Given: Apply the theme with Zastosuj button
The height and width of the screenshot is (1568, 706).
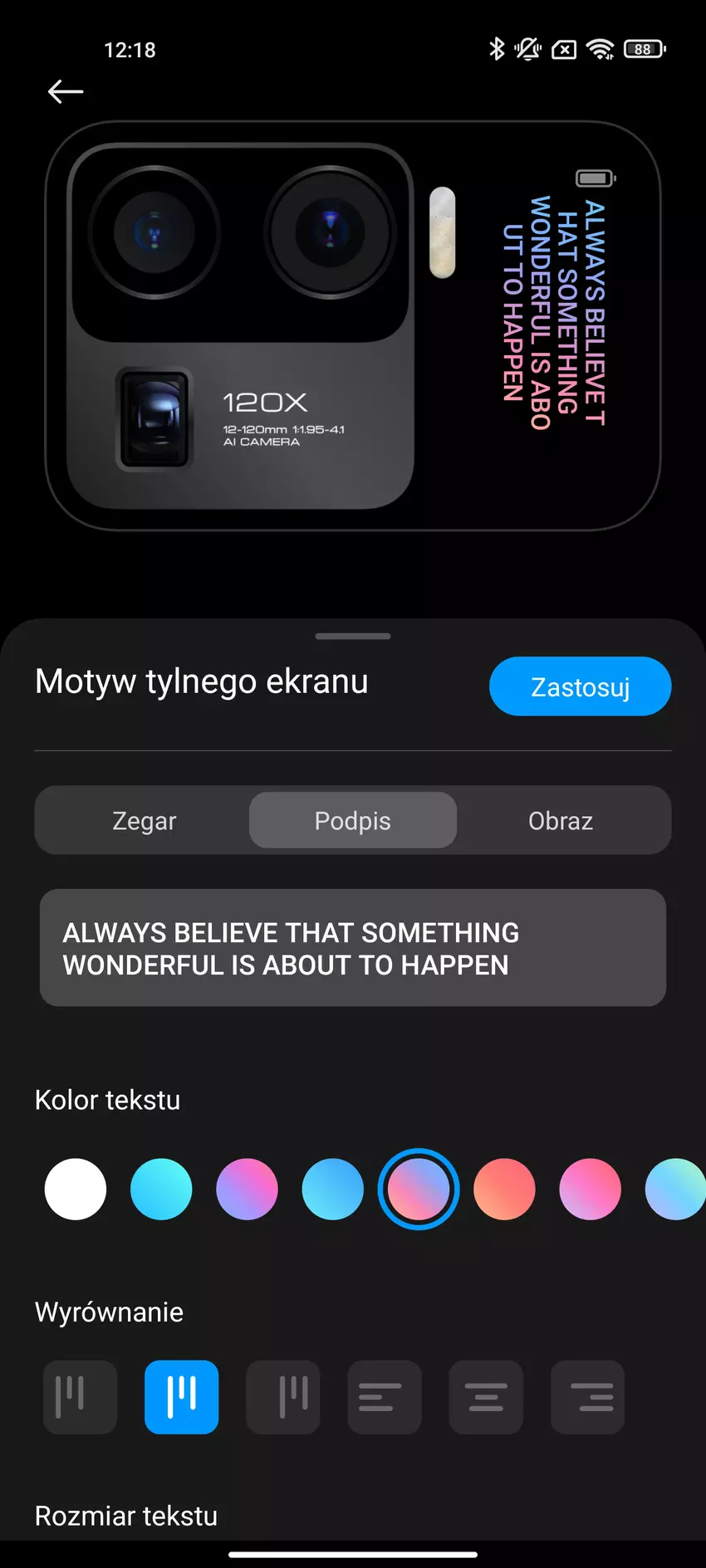Looking at the screenshot, I should click(x=580, y=686).
